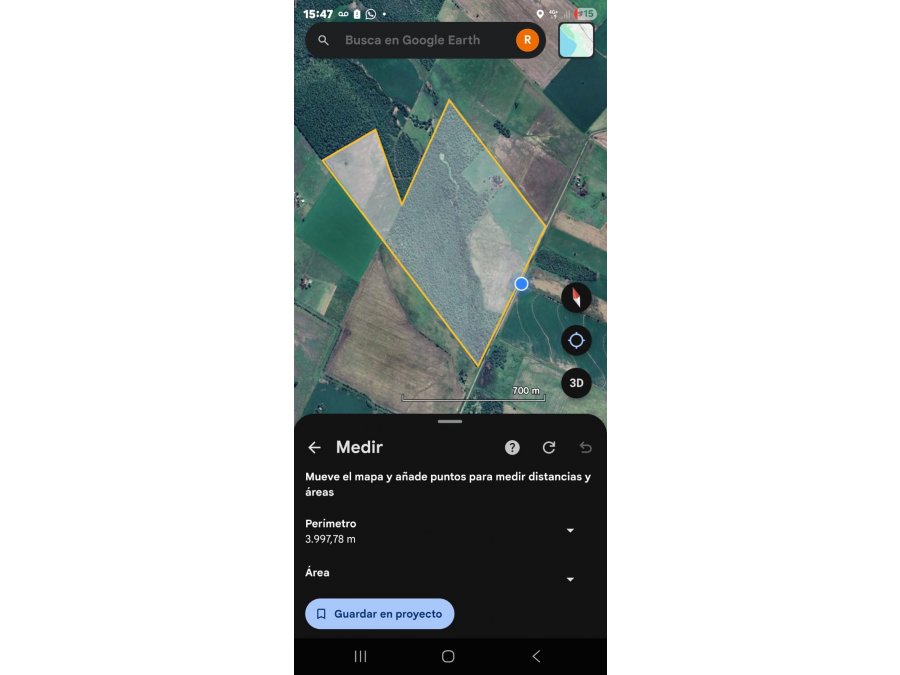Image resolution: width=900 pixels, height=675 pixels.
Task: Go back from the Medir panel
Action: 315,448
